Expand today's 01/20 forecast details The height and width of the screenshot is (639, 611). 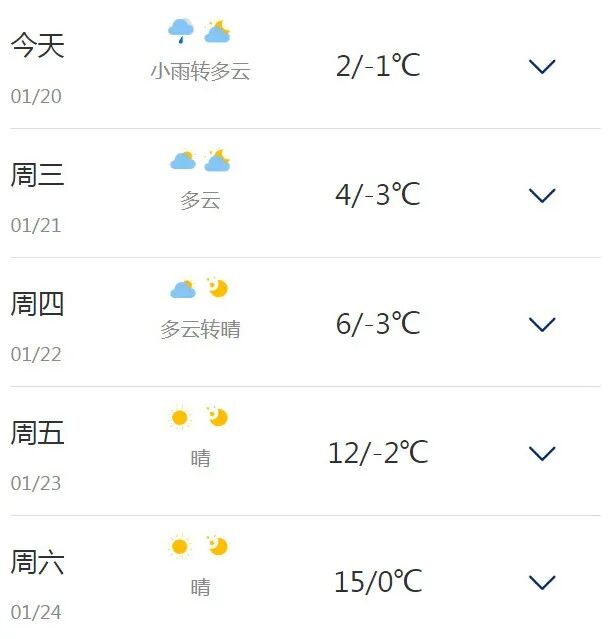pyautogui.click(x=541, y=67)
